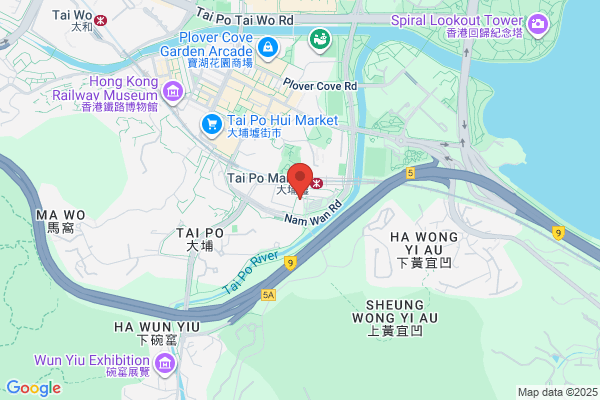Select the Tai Po Market MTR station icon
The height and width of the screenshot is (400, 600).
[316, 183]
